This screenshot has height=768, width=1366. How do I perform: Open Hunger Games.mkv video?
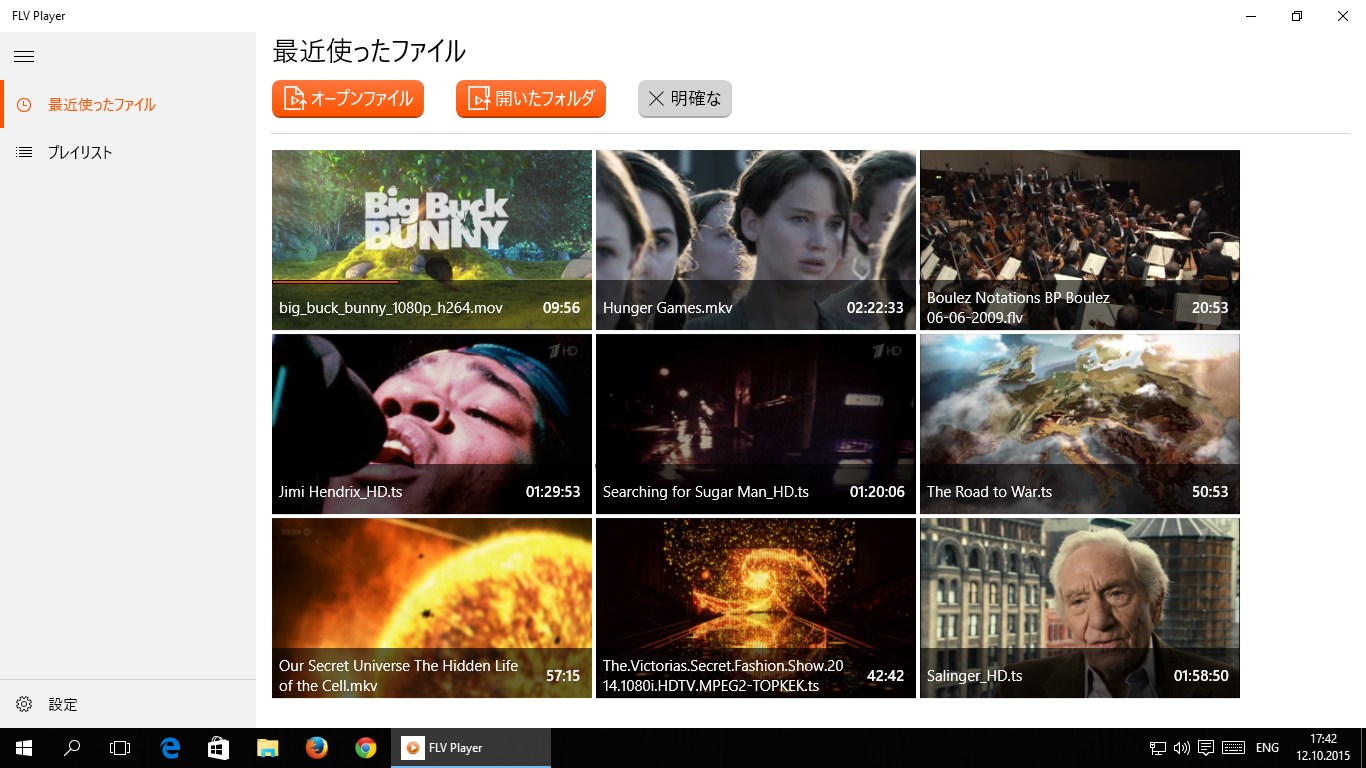coord(756,240)
